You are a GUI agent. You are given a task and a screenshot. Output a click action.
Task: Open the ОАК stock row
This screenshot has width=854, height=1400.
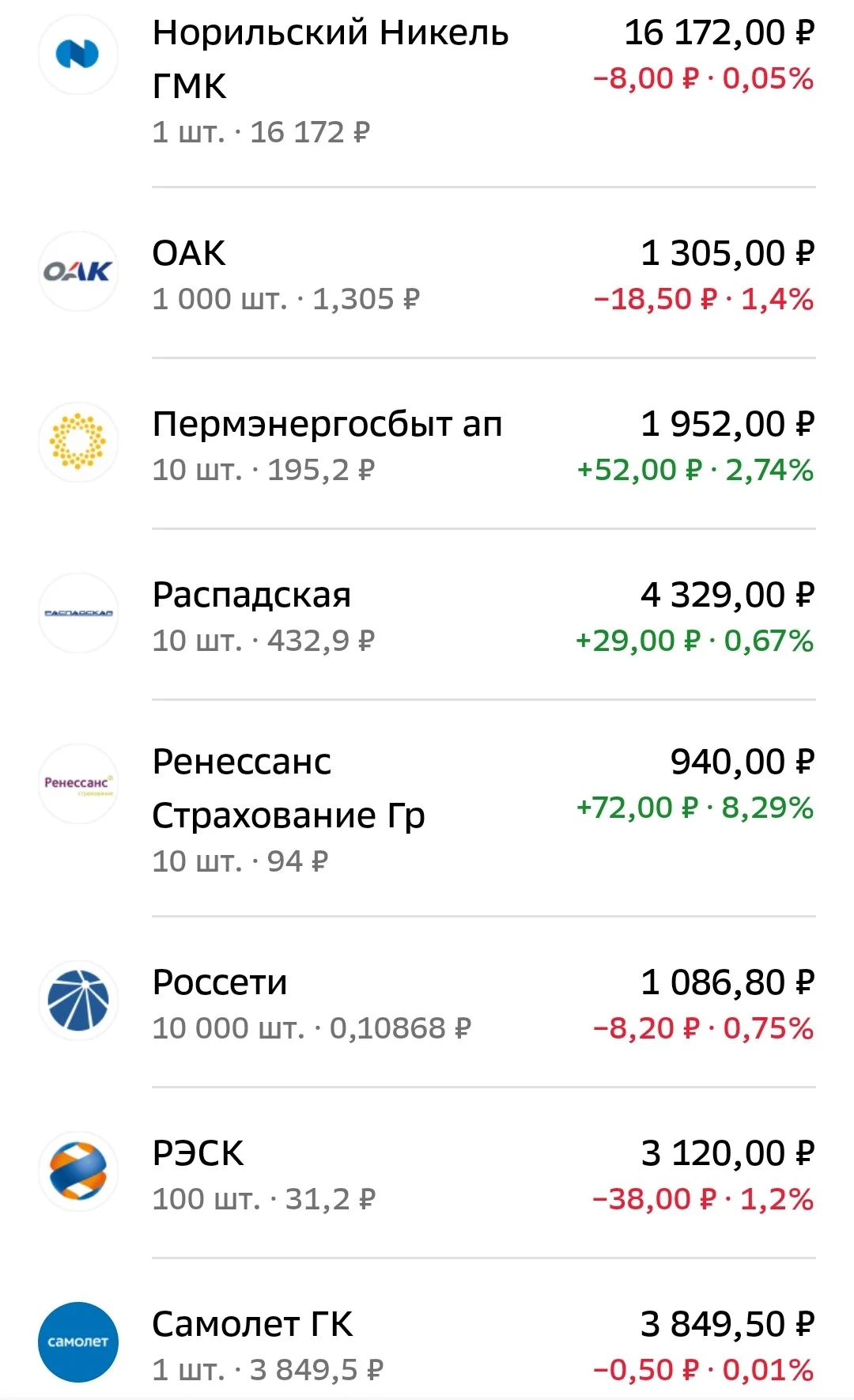[x=427, y=273]
